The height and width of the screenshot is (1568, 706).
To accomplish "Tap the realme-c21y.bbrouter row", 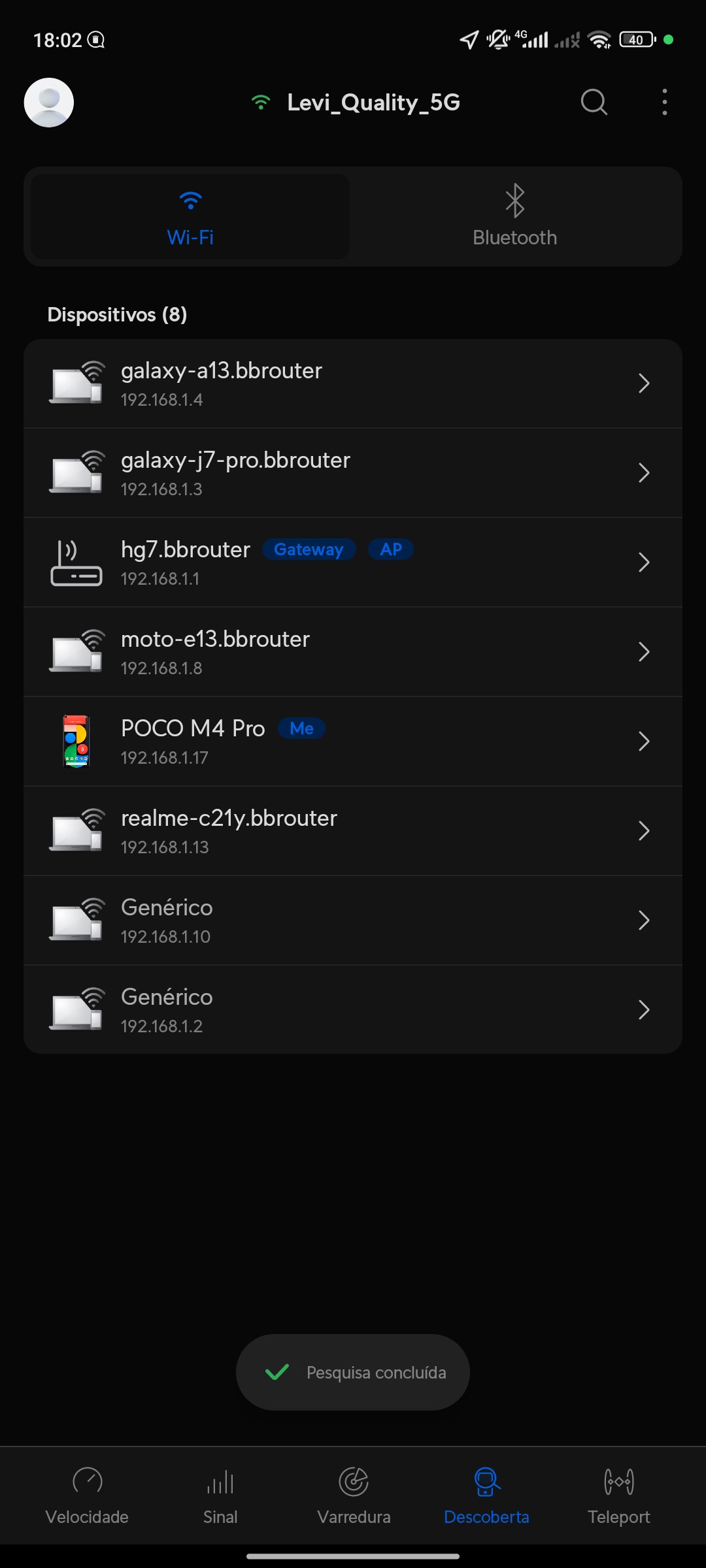I will pos(353,831).
